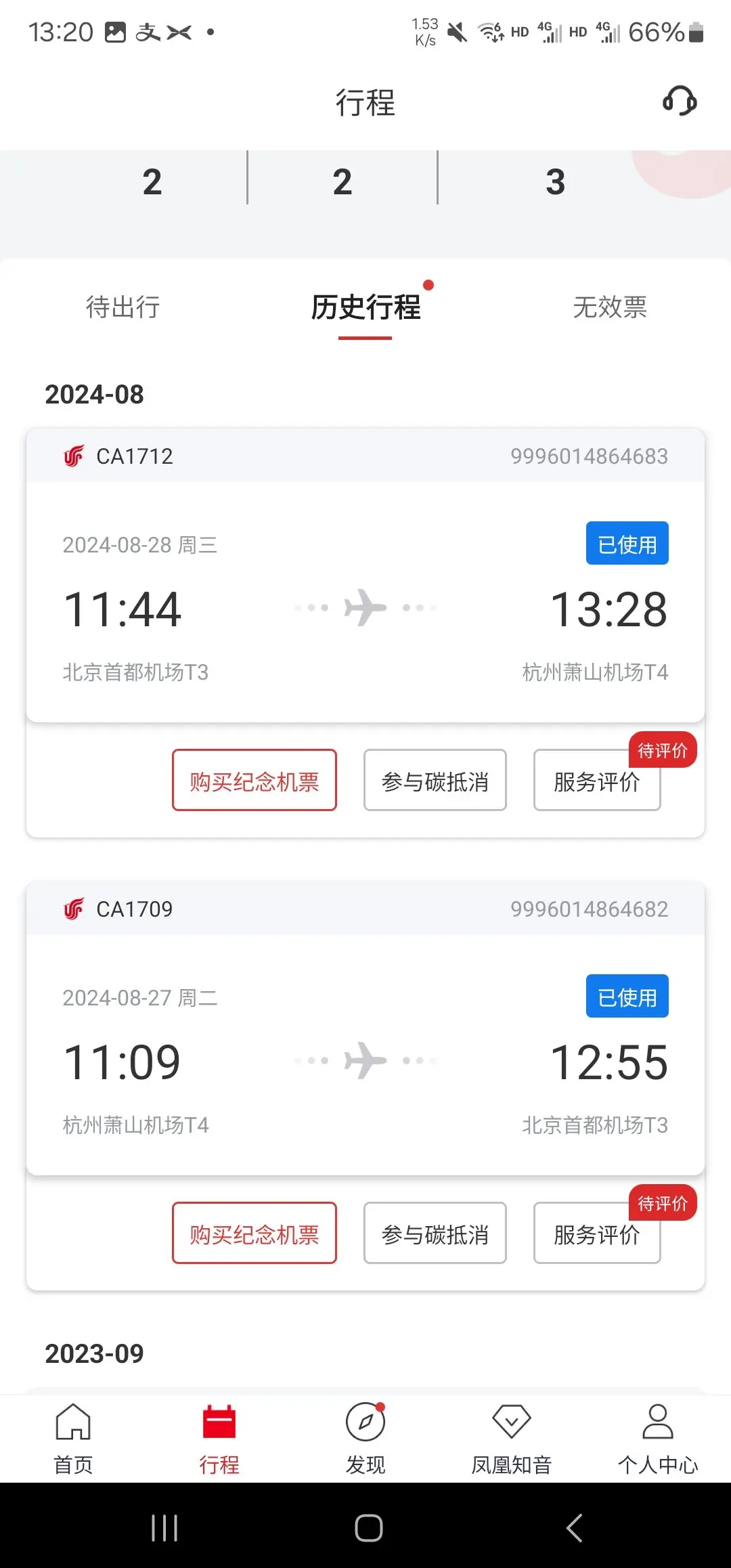Open the CA1709 flight card
731x1568 pixels.
365,1028
